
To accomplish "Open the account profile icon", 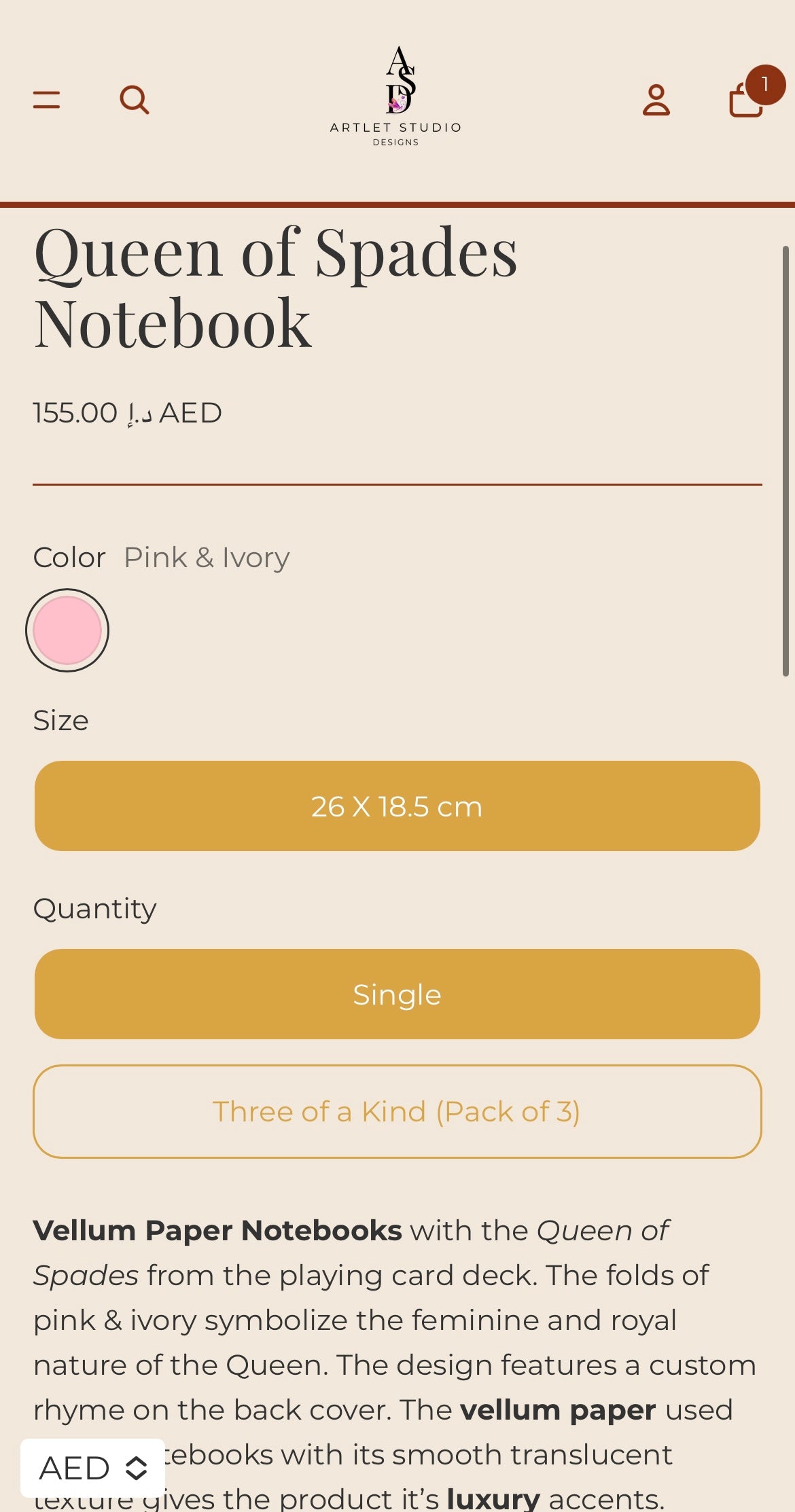I will pyautogui.click(x=656, y=101).
